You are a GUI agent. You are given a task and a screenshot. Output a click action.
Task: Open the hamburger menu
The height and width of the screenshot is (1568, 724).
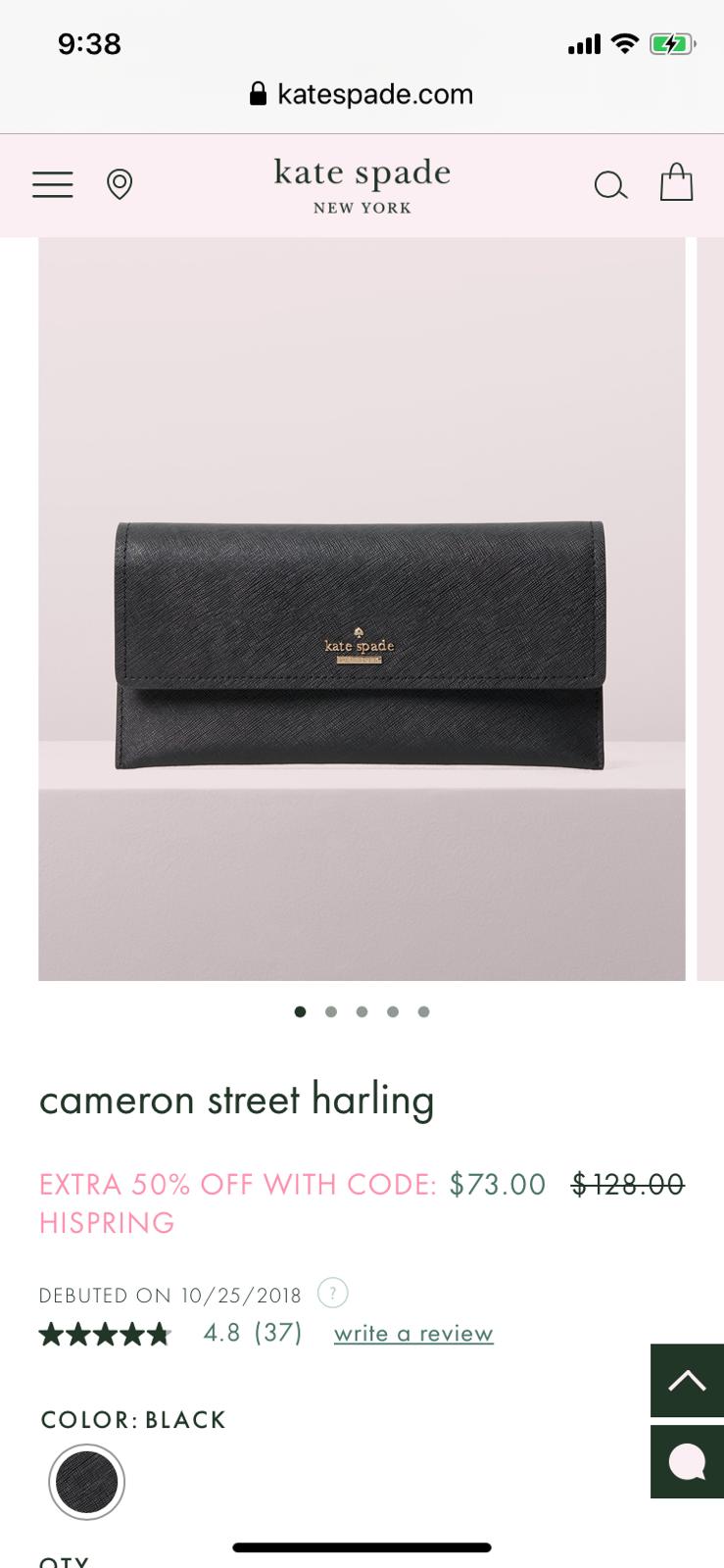click(x=53, y=185)
